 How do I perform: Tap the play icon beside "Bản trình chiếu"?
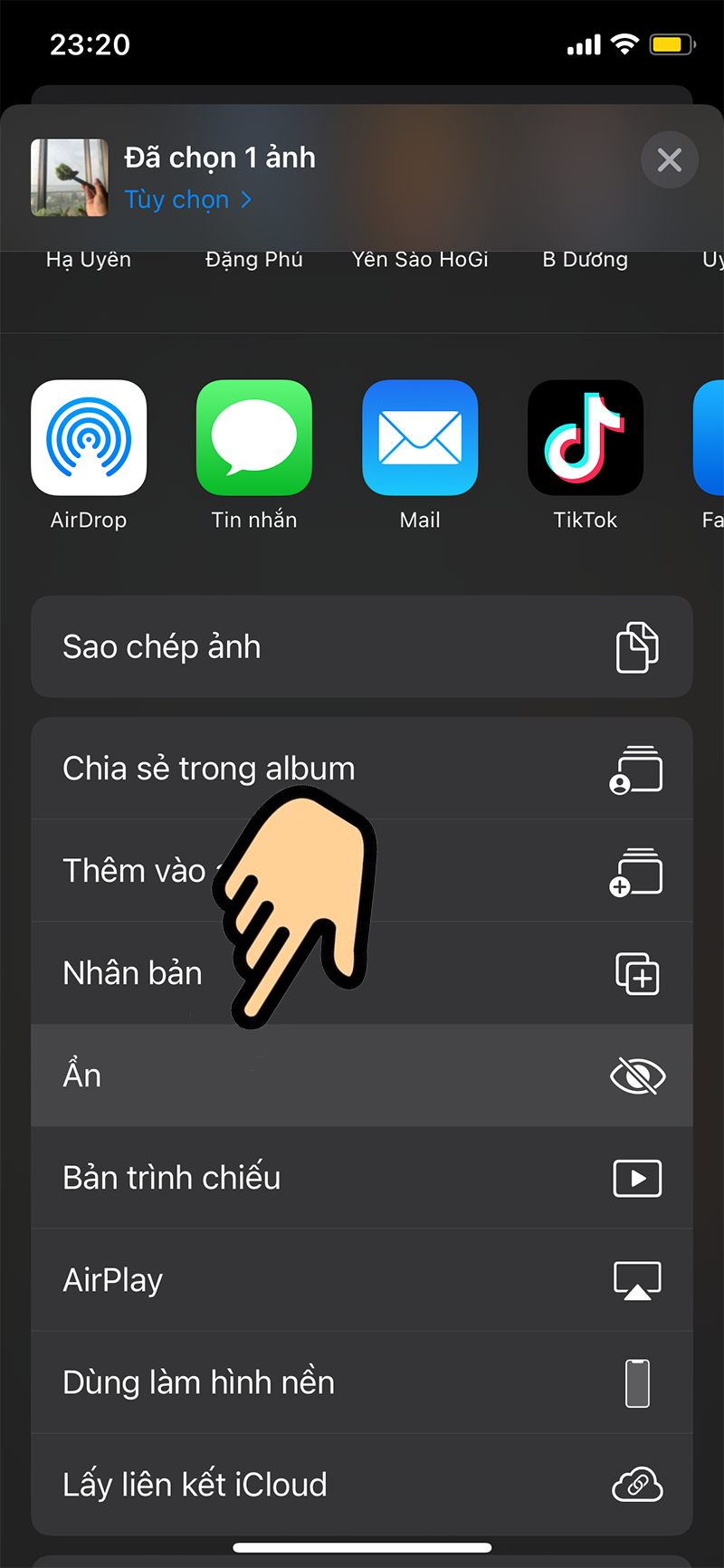637,1178
